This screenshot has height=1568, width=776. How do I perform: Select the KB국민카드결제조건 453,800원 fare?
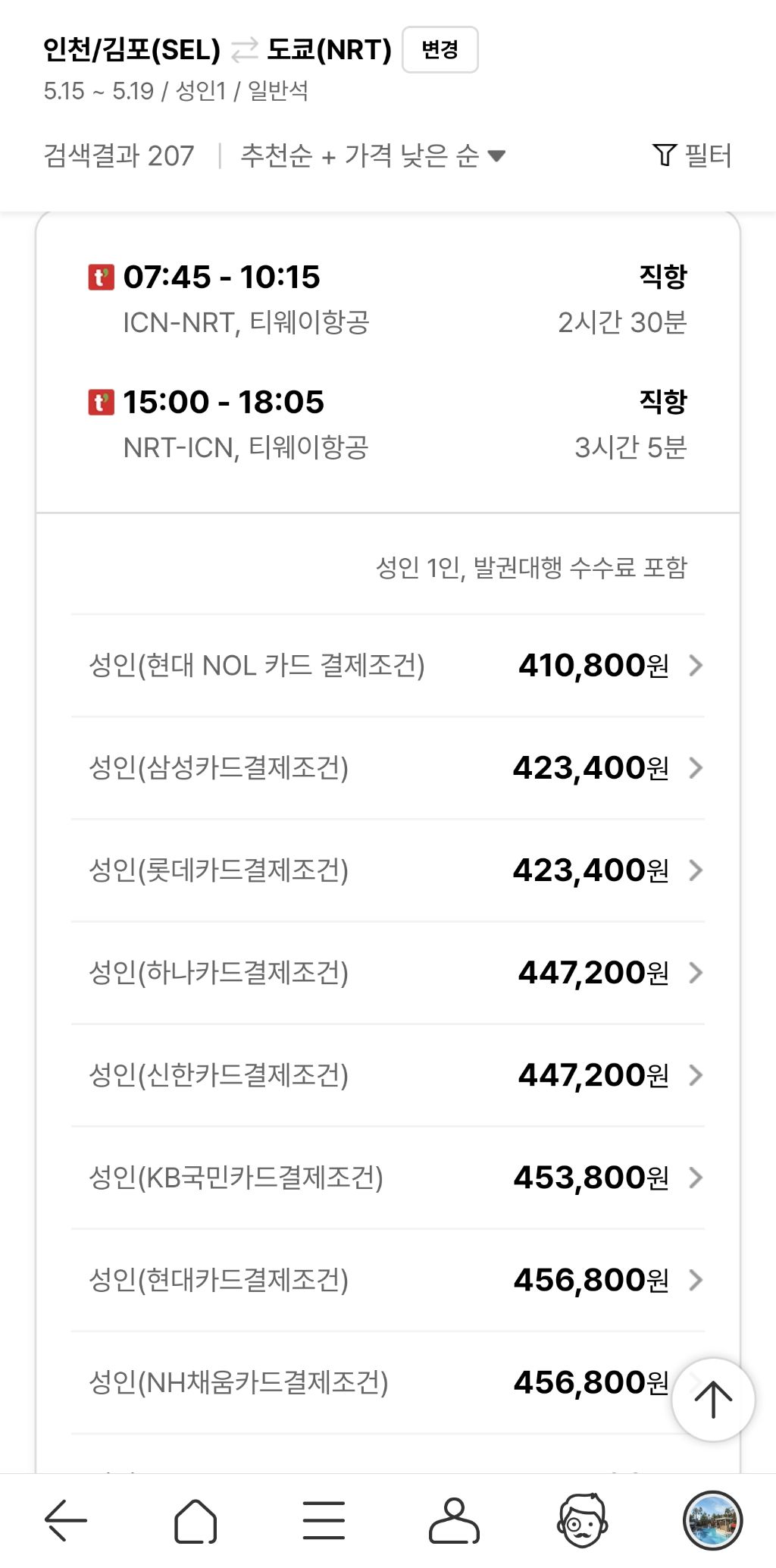[x=388, y=1178]
